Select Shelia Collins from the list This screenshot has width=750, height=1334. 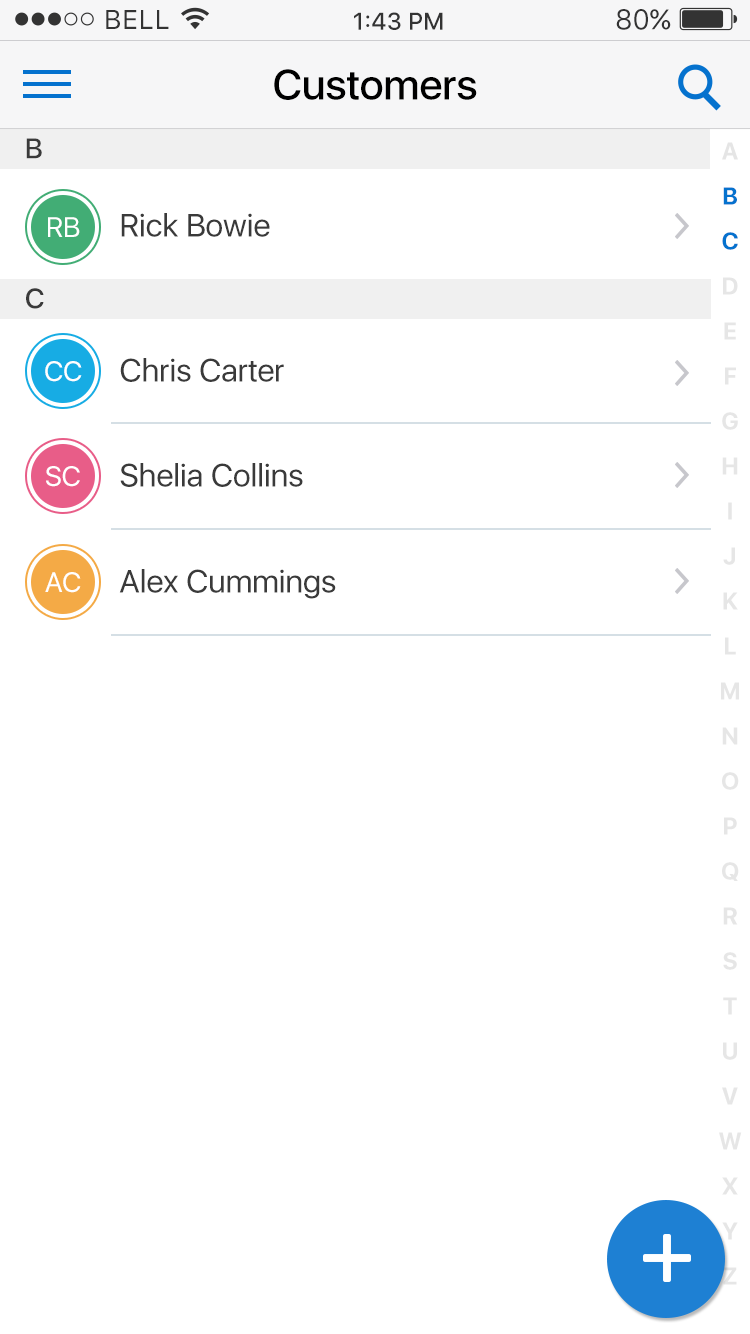pos(355,476)
